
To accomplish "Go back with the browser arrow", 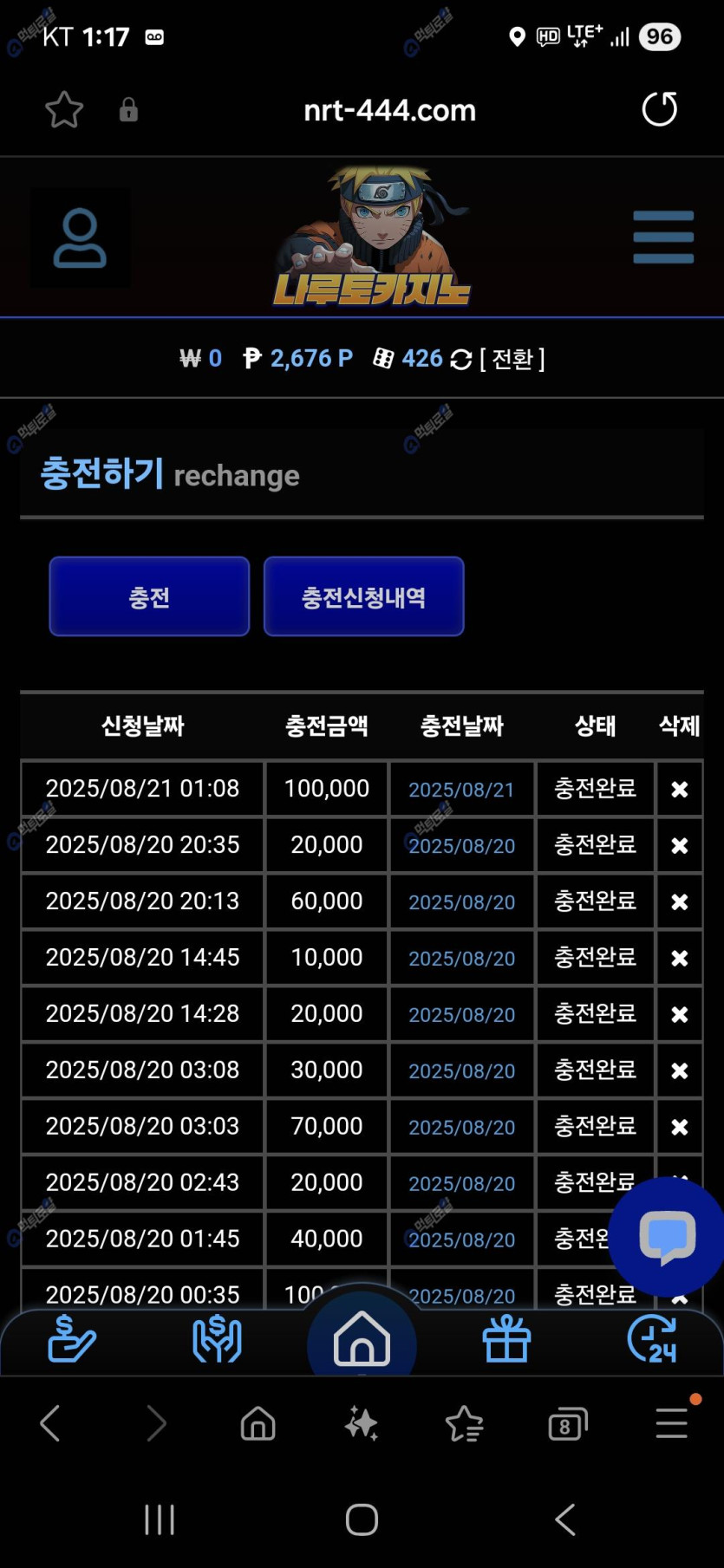I will click(x=50, y=1423).
